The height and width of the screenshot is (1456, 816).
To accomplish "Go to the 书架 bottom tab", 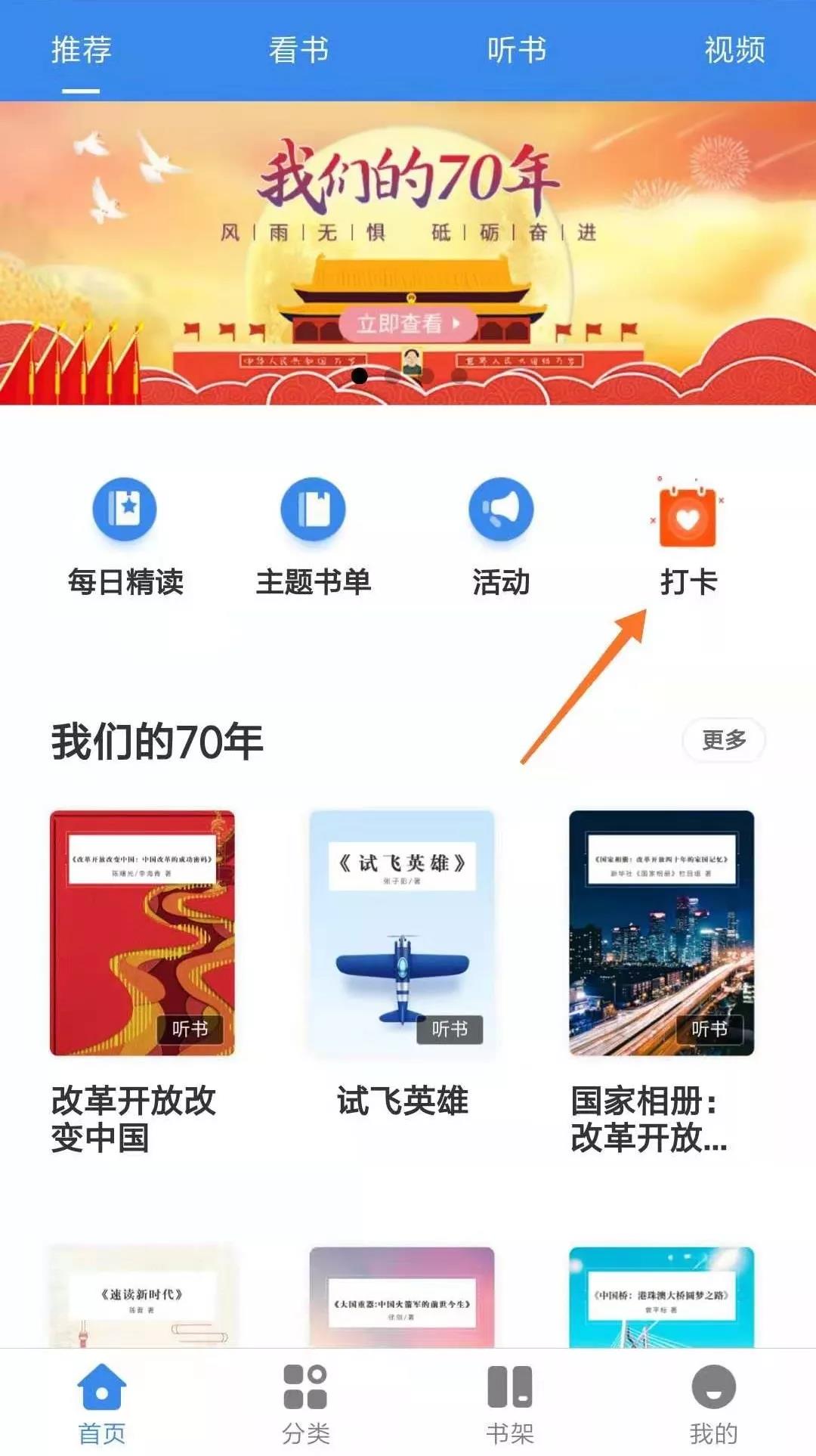I will [x=510, y=1403].
